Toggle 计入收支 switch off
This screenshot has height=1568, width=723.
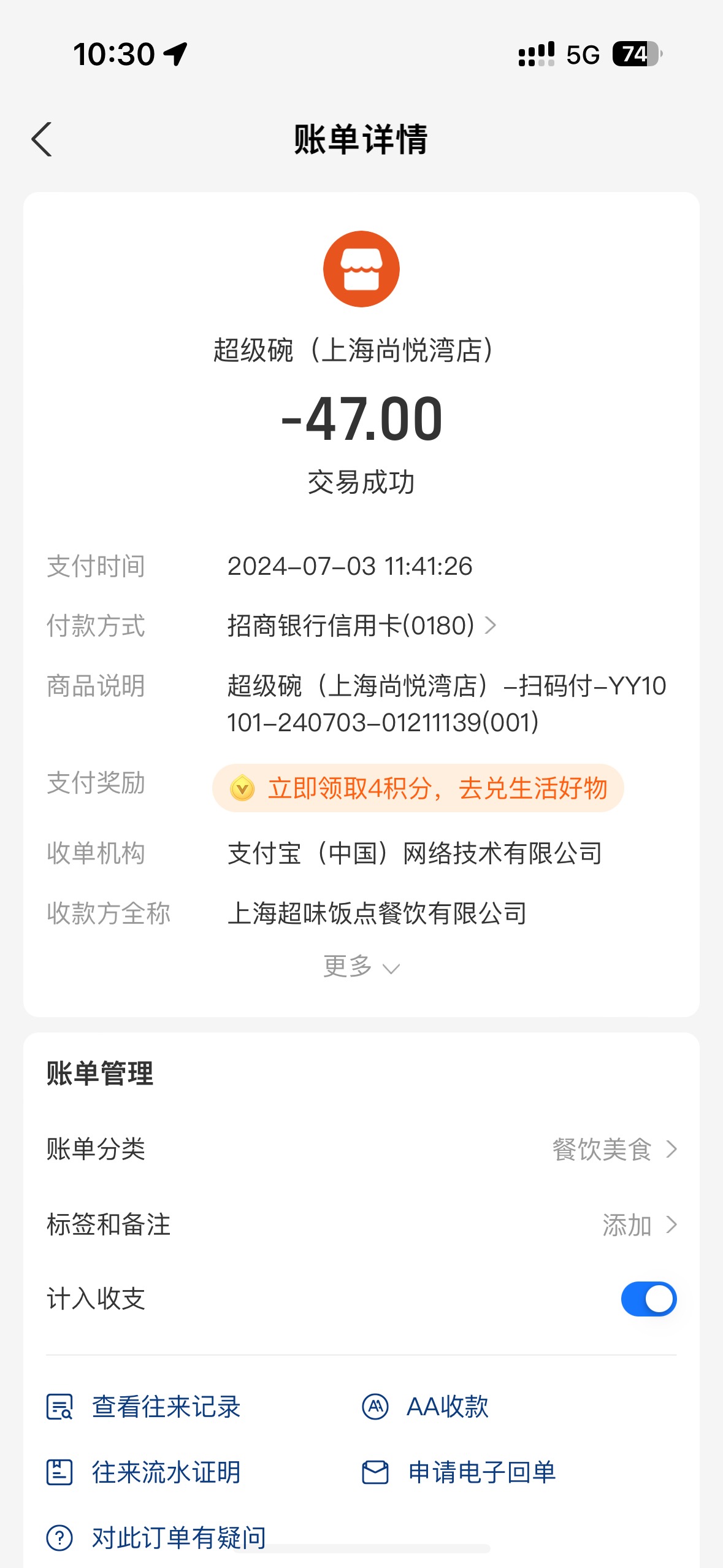click(x=649, y=1299)
